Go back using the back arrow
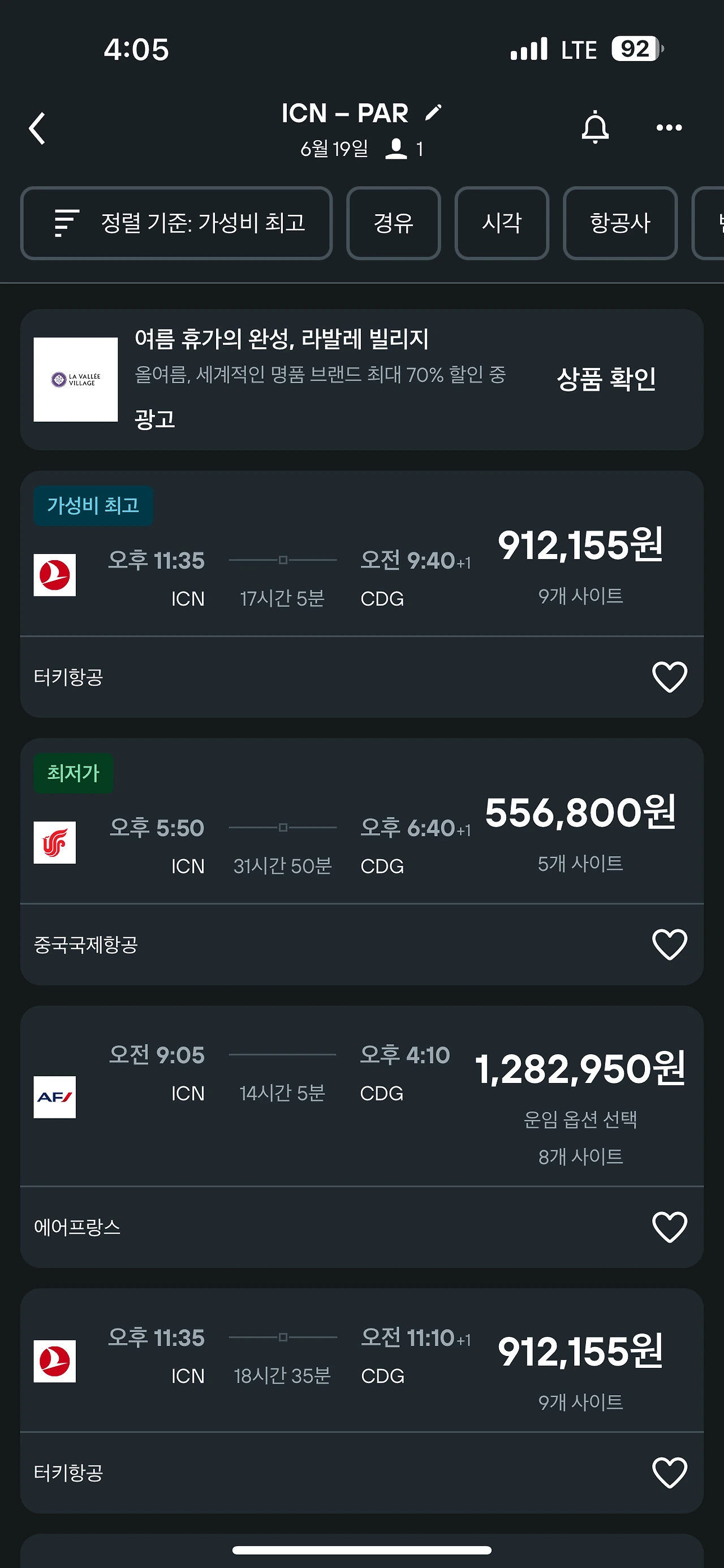Viewport: 724px width, 1568px height. [37, 128]
